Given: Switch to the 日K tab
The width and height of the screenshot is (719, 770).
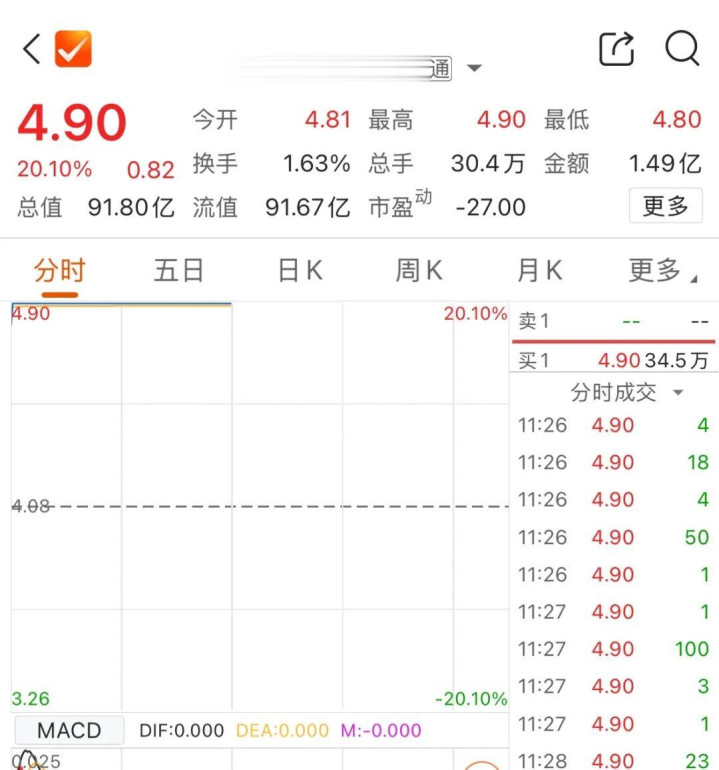Looking at the screenshot, I should (x=300, y=271).
